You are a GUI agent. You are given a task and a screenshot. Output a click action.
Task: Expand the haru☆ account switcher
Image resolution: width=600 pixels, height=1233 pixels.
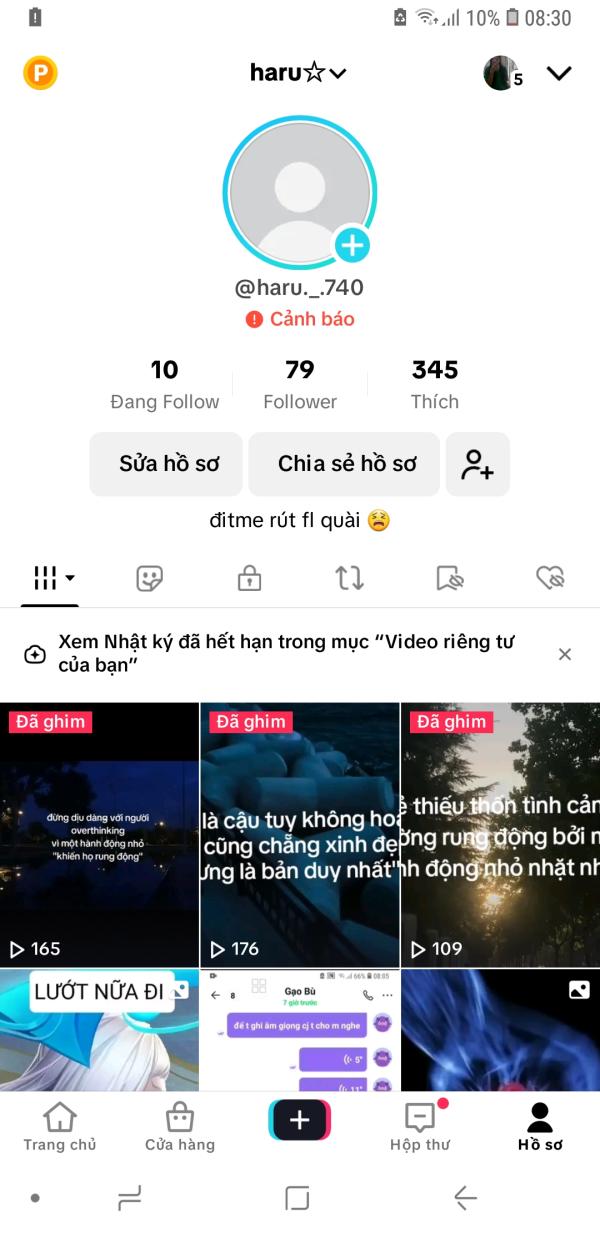298,73
